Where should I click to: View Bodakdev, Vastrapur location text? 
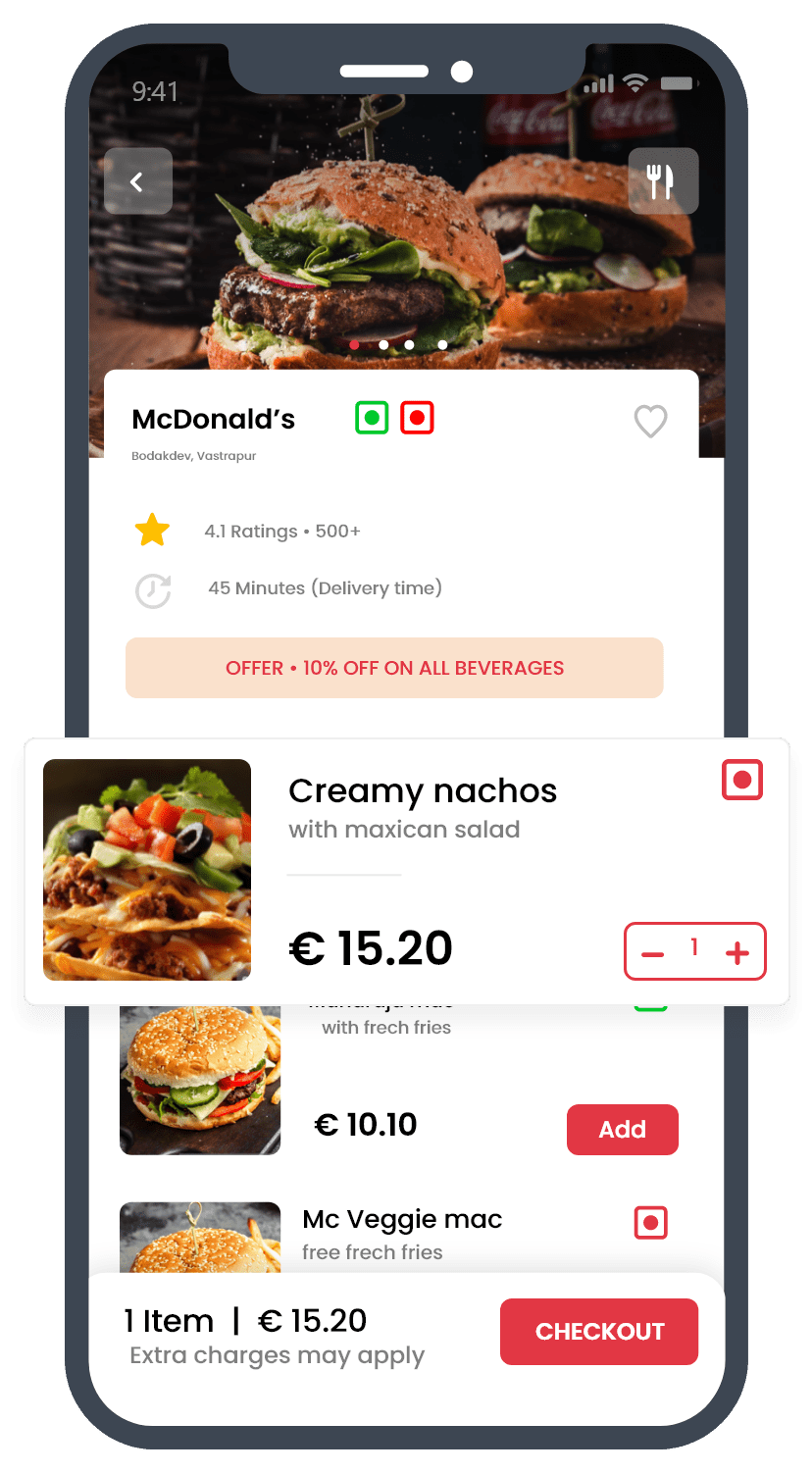coord(194,455)
